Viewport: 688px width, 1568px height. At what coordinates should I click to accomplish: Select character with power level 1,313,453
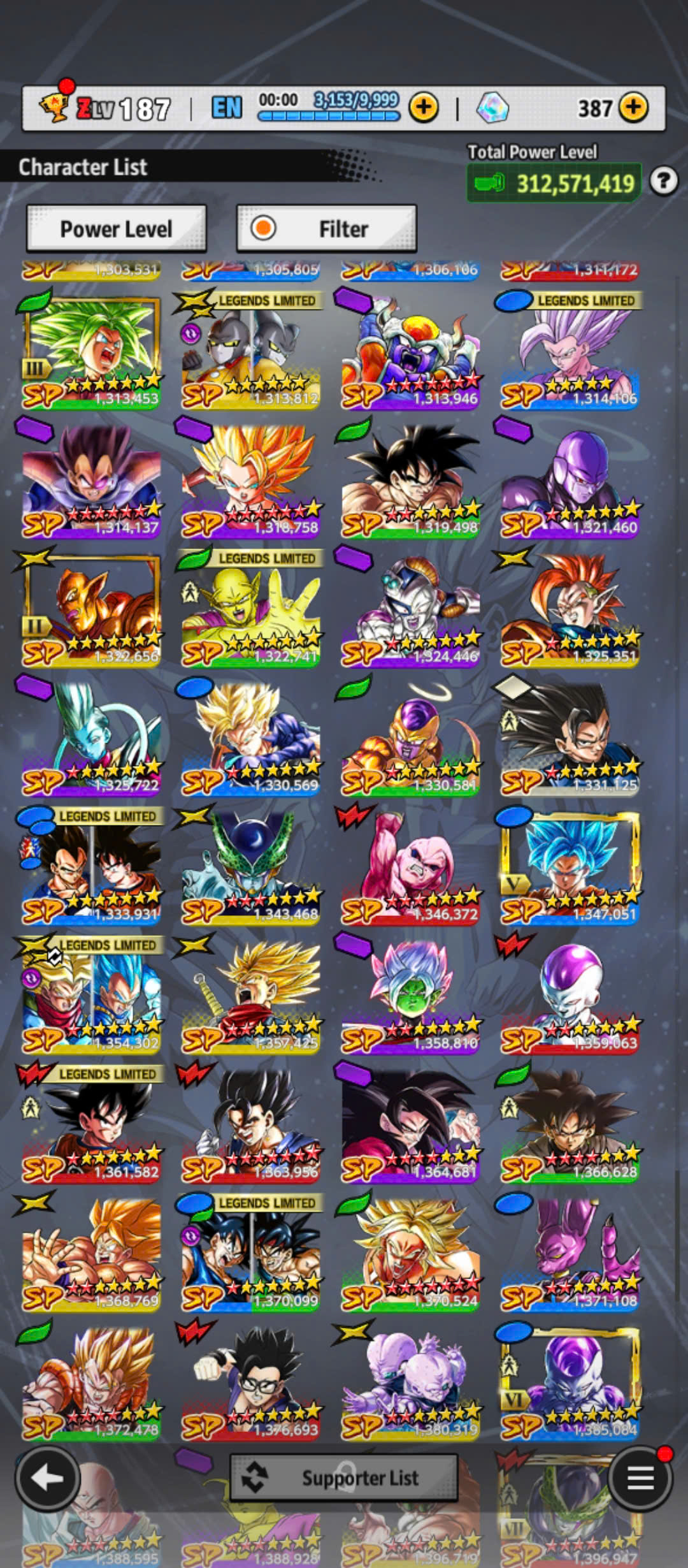[x=90, y=349]
